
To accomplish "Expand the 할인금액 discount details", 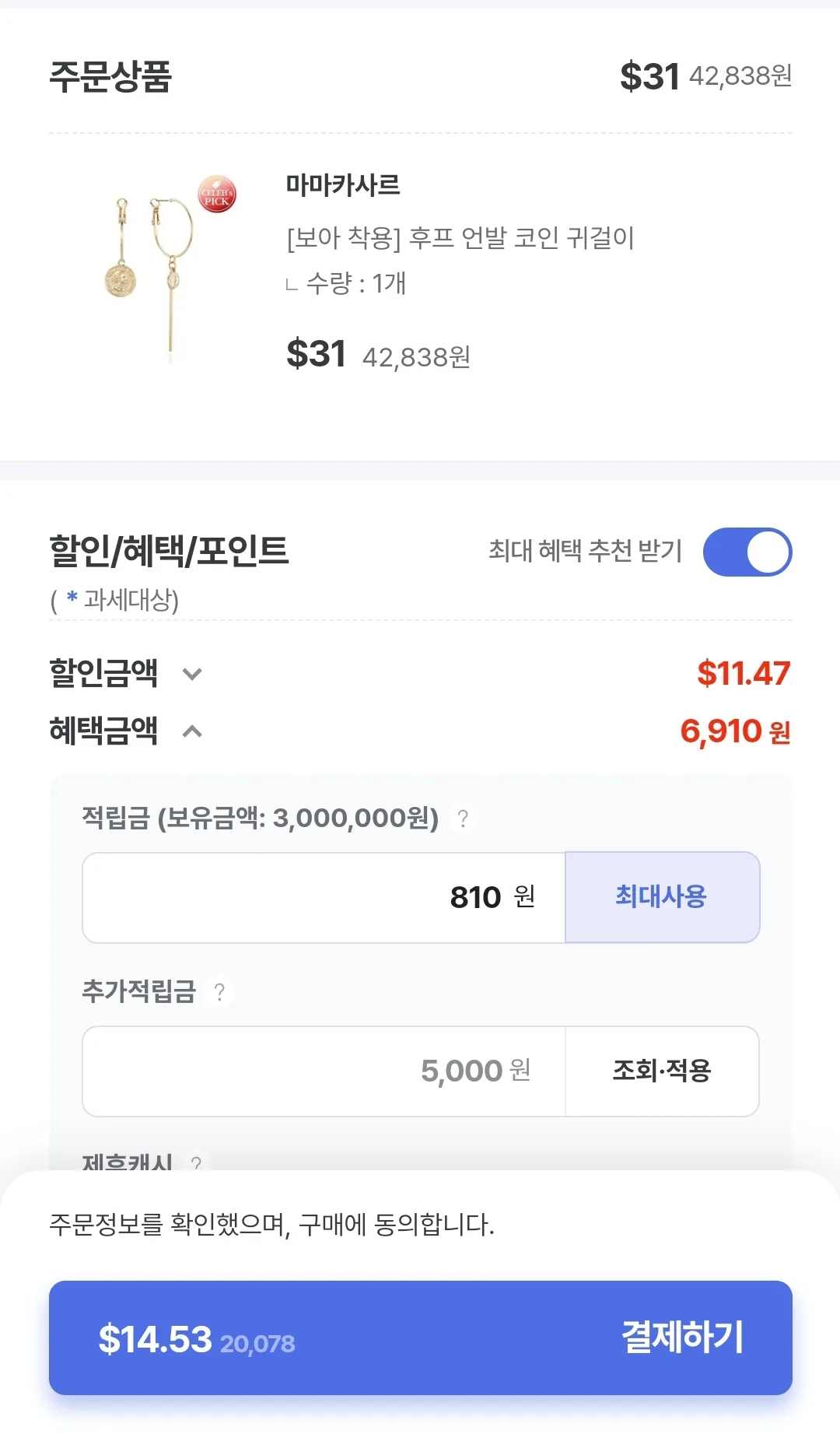I will click(192, 675).
